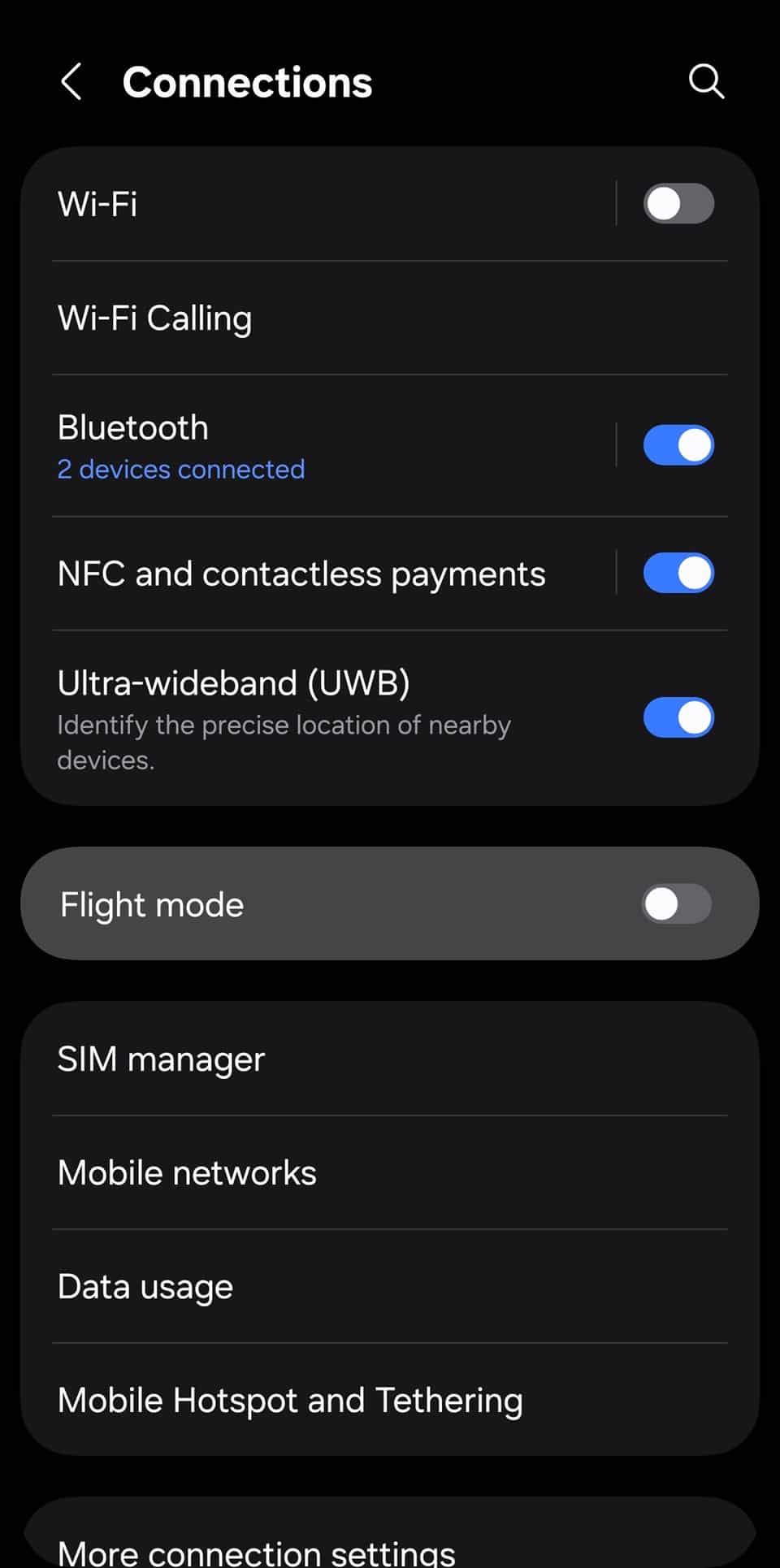Open NFC and contactless payments settings
This screenshot has width=780, height=1568.
[325, 574]
